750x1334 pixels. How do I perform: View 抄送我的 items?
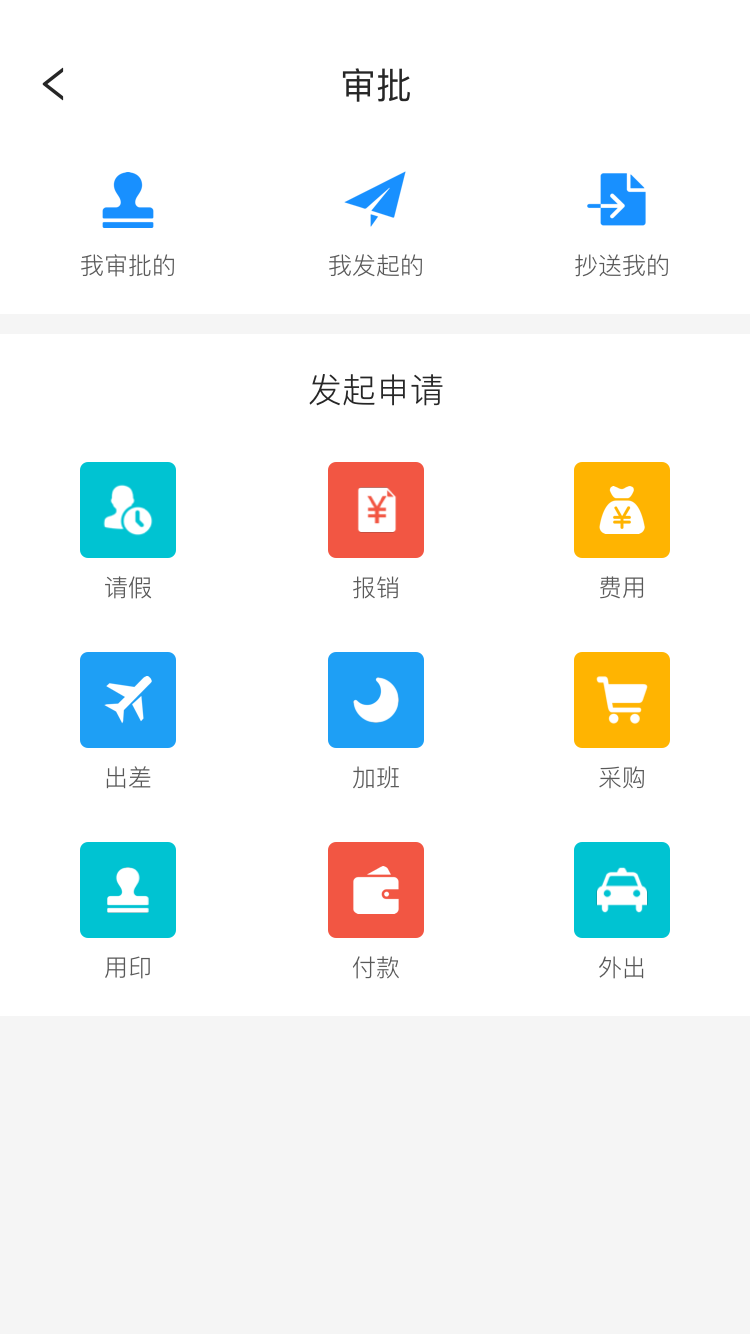click(621, 222)
